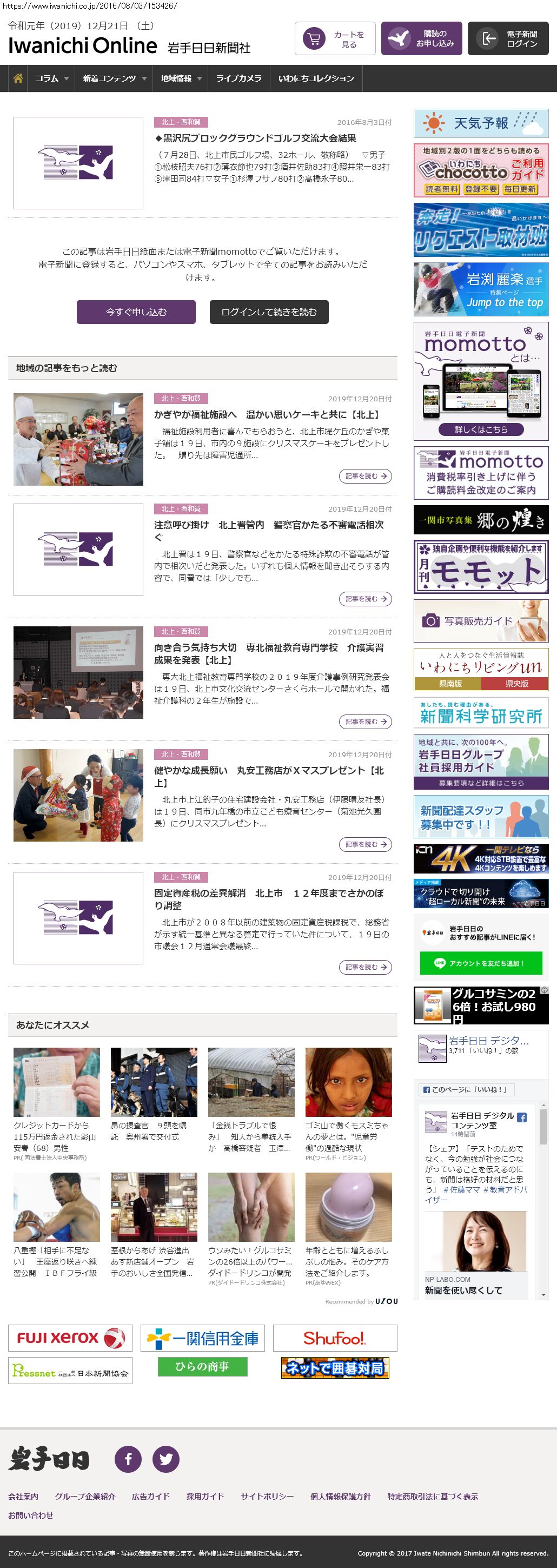Open 電子新聞ログイン login button

(x=508, y=39)
